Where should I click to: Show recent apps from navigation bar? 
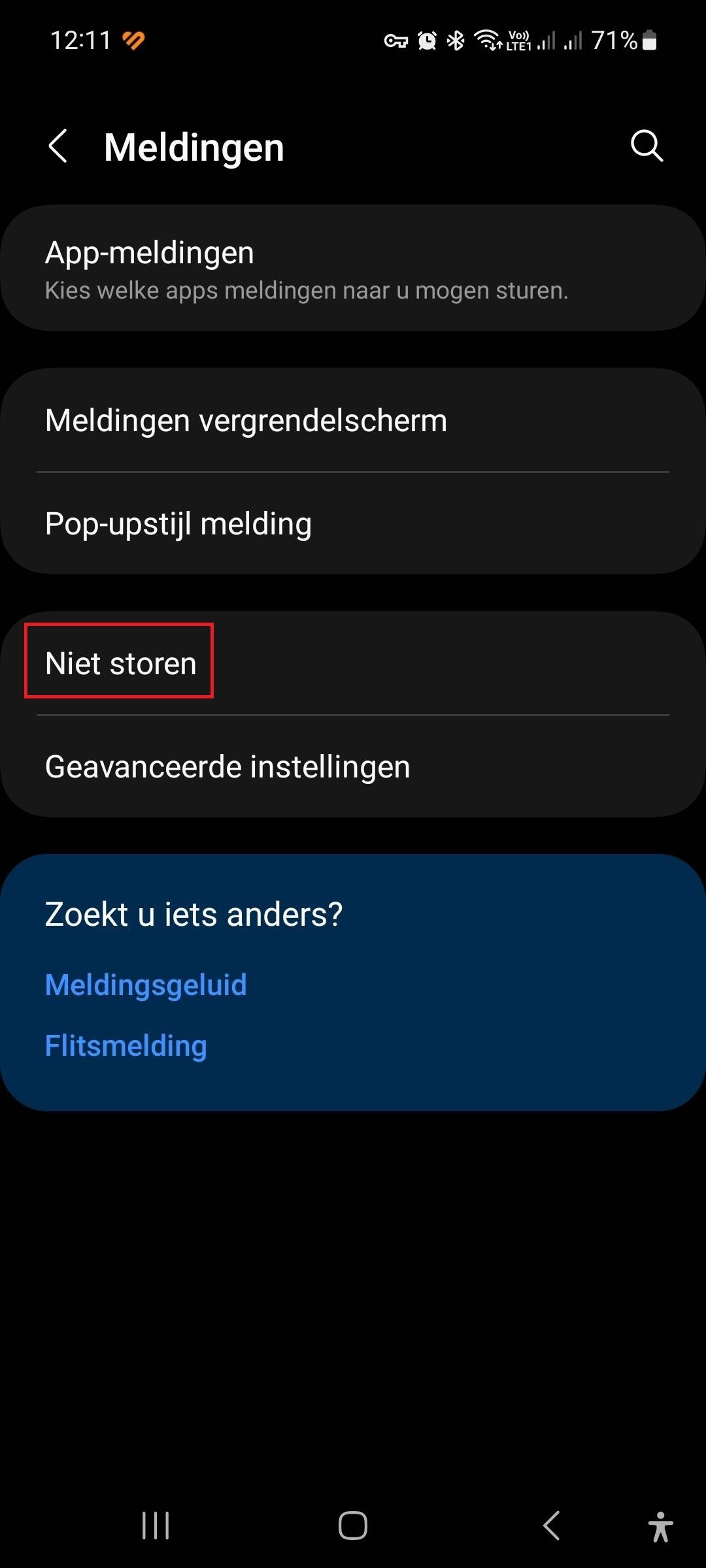pyautogui.click(x=156, y=1526)
